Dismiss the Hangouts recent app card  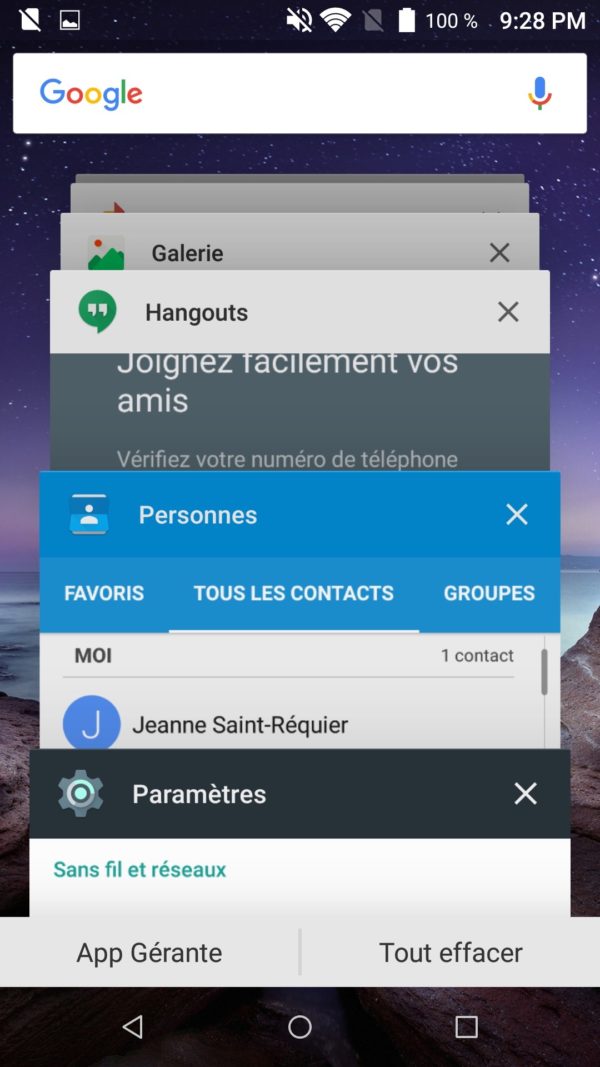[508, 312]
